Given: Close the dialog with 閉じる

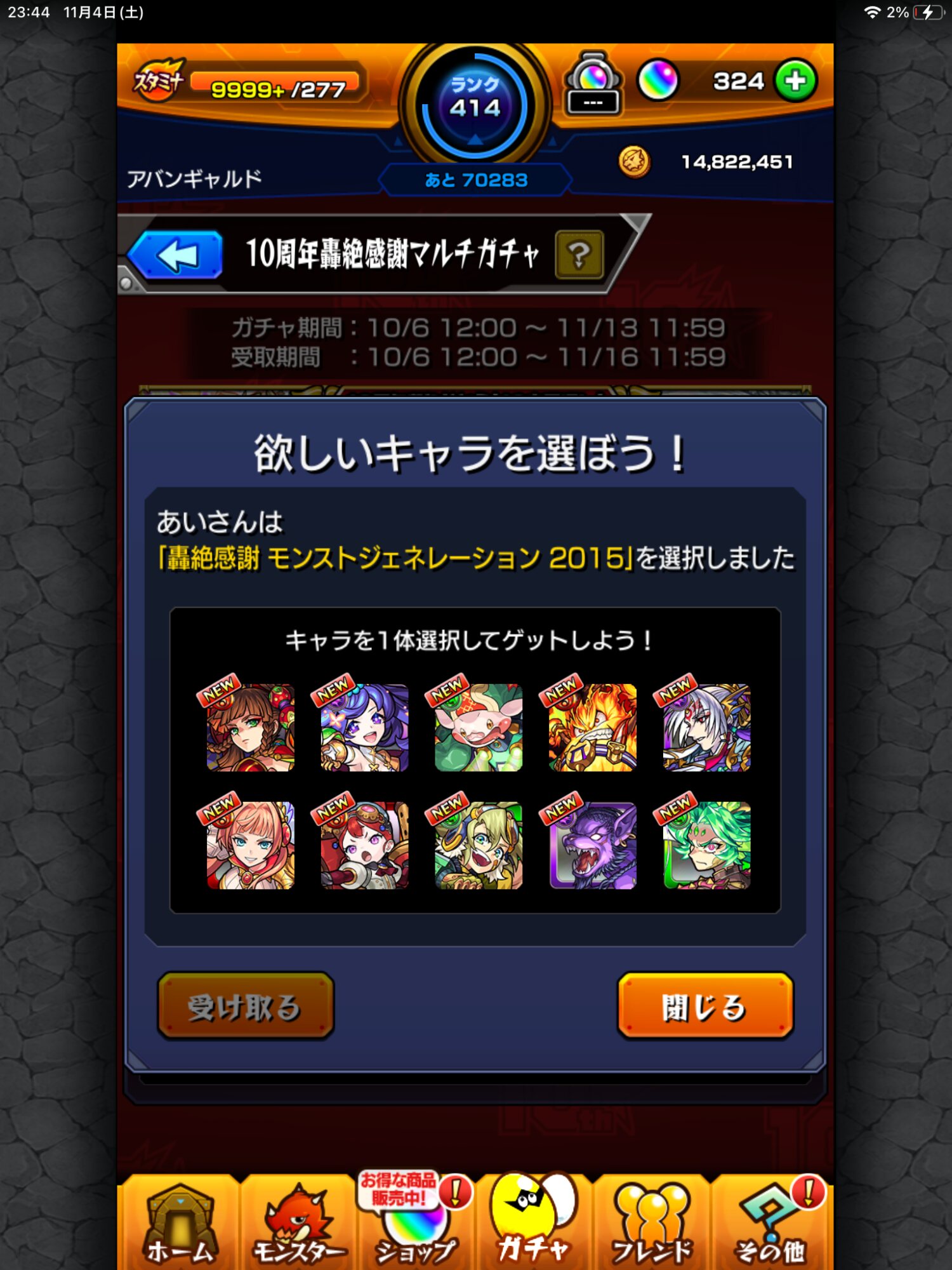Looking at the screenshot, I should (705, 1006).
